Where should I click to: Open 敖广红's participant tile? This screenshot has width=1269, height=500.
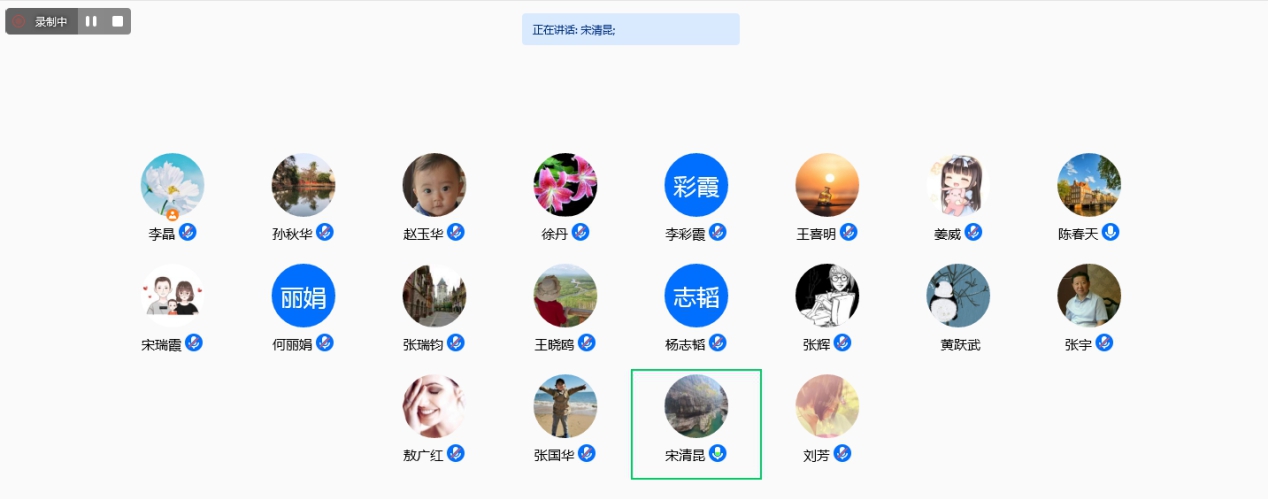pos(434,407)
